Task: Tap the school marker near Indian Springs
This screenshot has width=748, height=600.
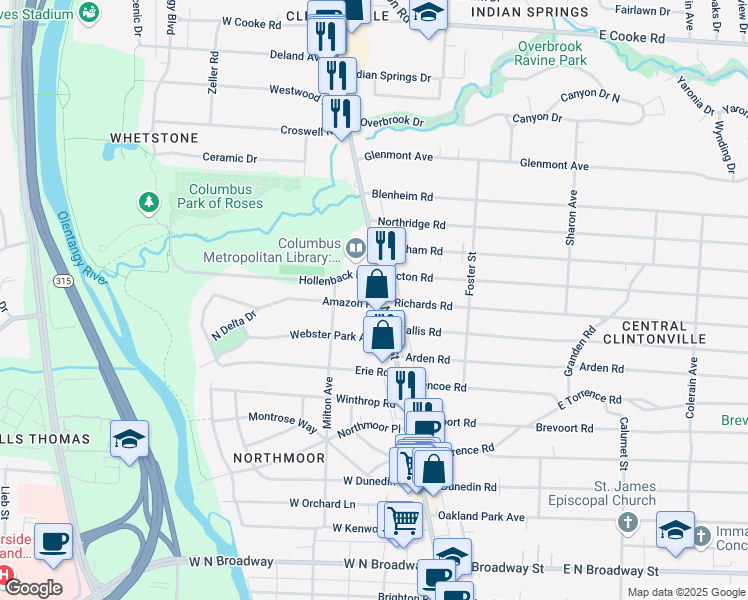Action: coord(428,14)
